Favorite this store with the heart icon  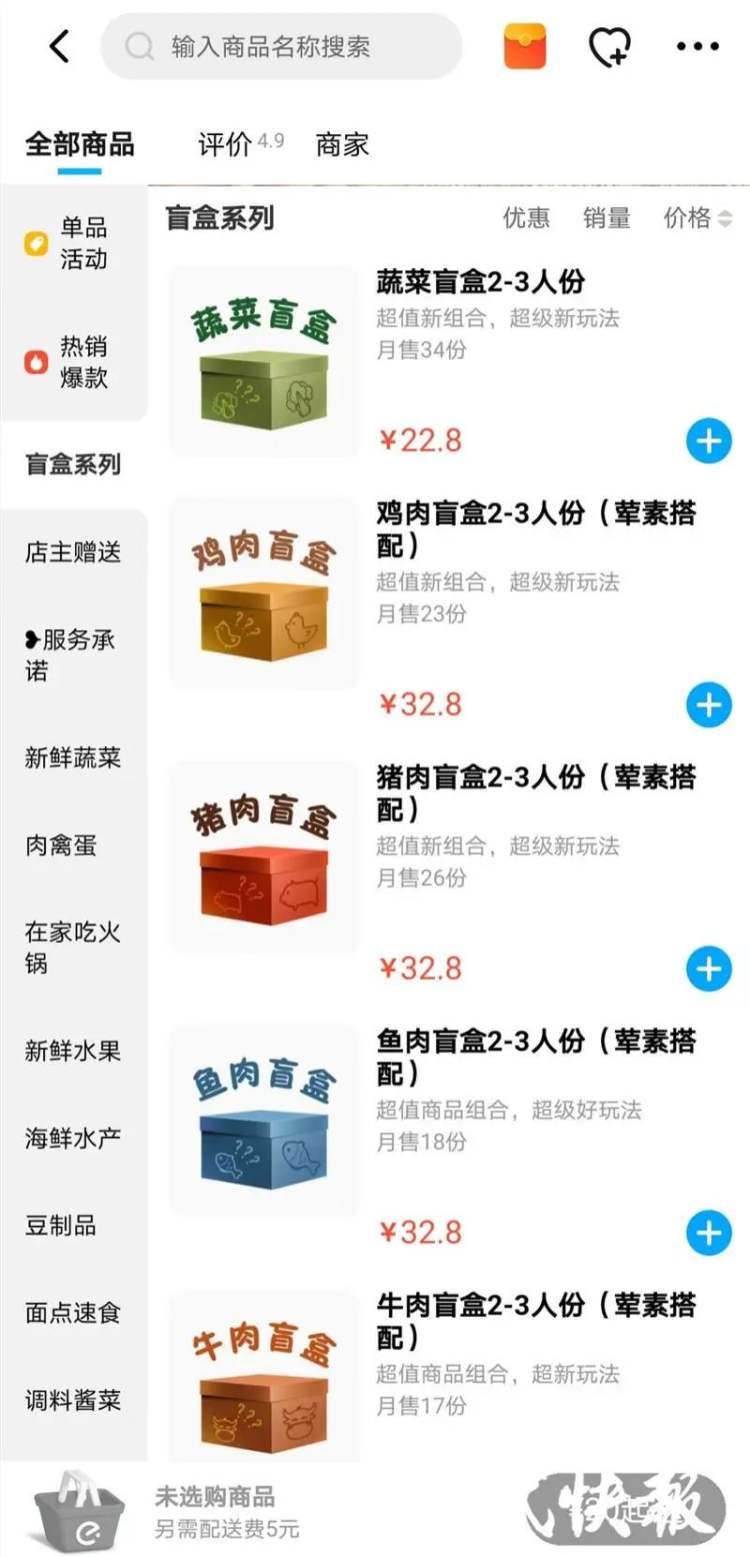coord(609,46)
